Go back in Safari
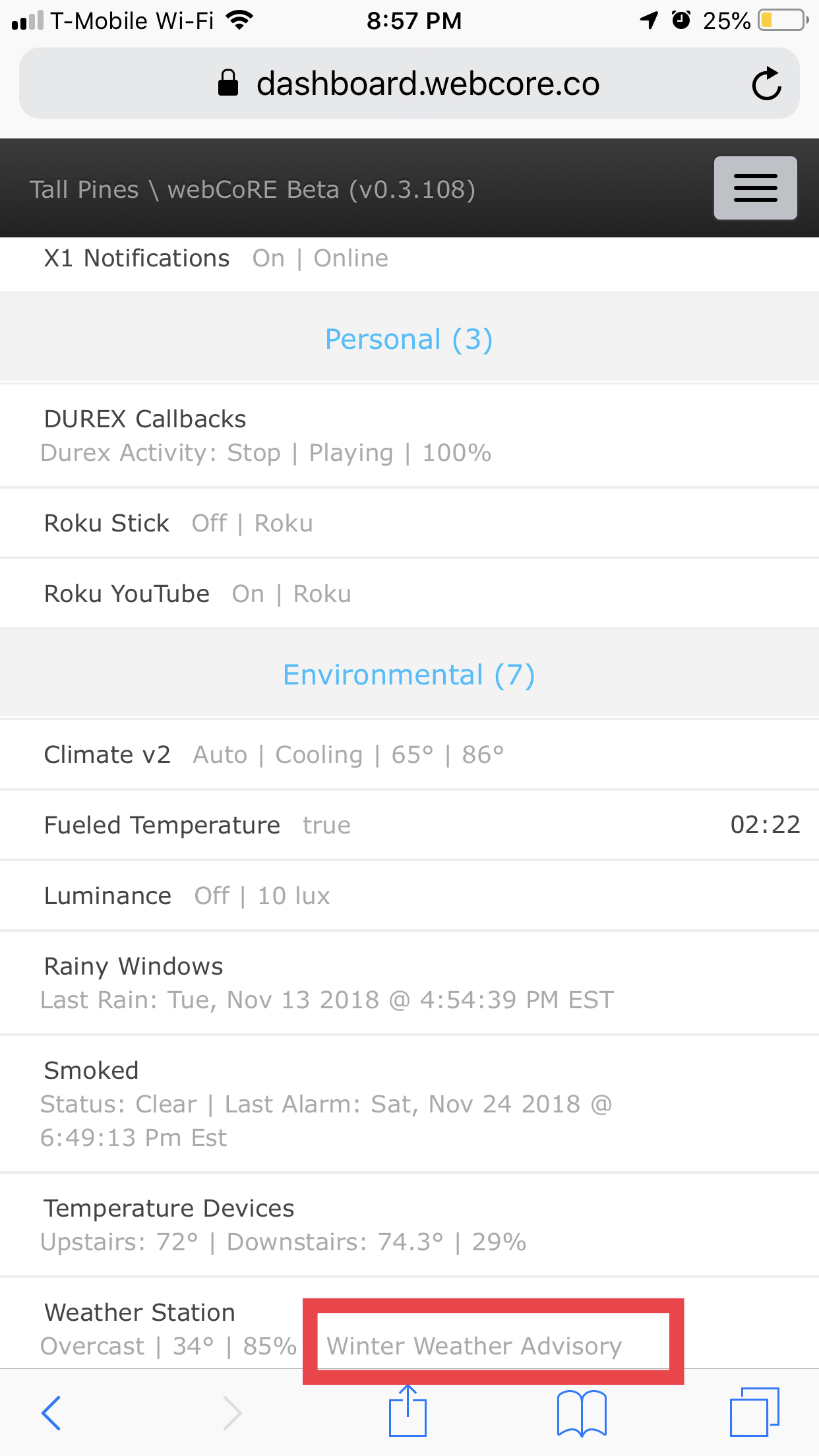Screen dimensions: 819x1456 (x=51, y=1412)
